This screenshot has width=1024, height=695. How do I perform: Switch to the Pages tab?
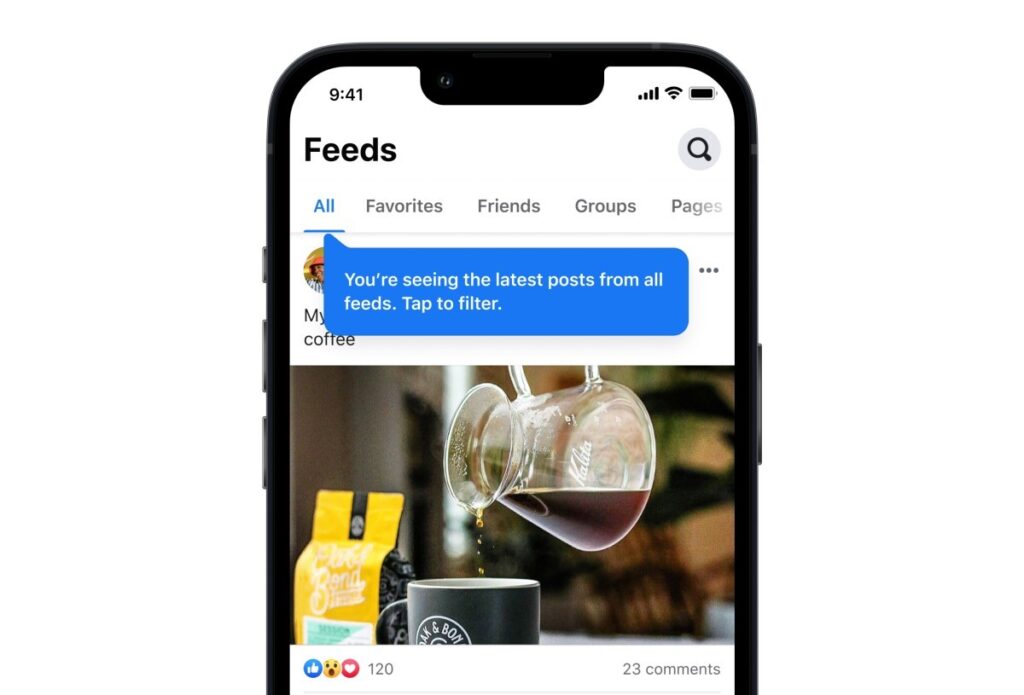[x=695, y=206]
